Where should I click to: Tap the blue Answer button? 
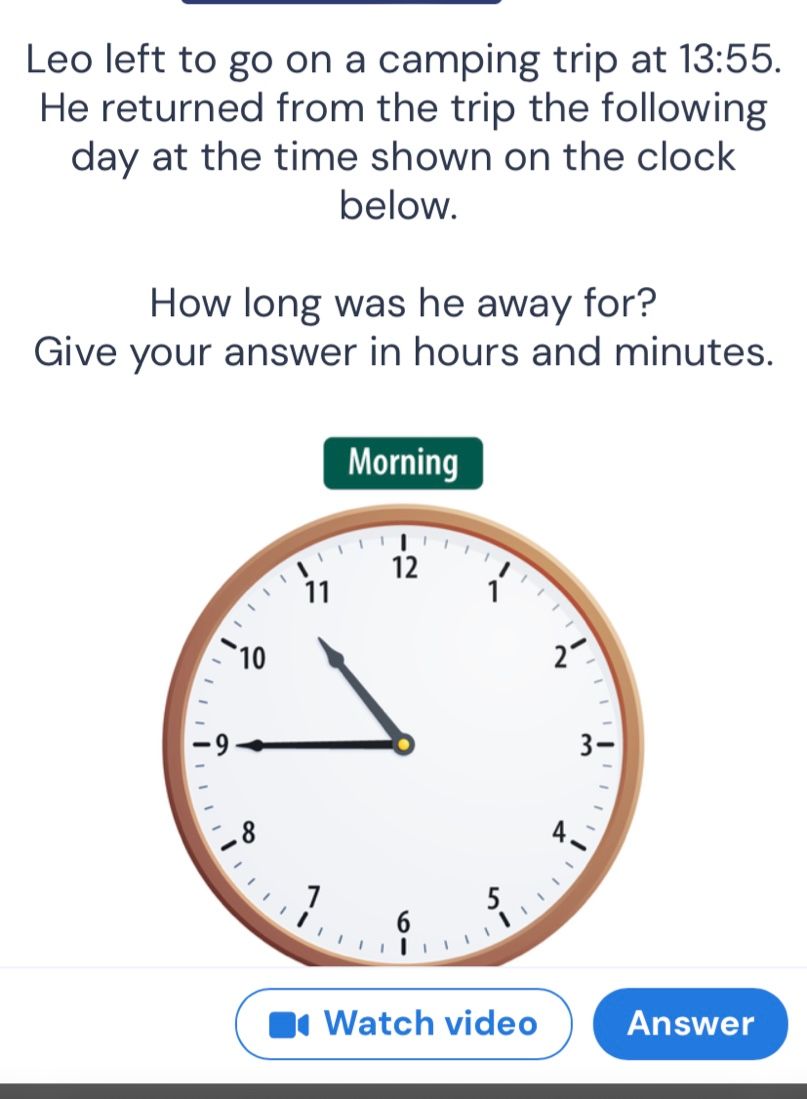point(690,1023)
